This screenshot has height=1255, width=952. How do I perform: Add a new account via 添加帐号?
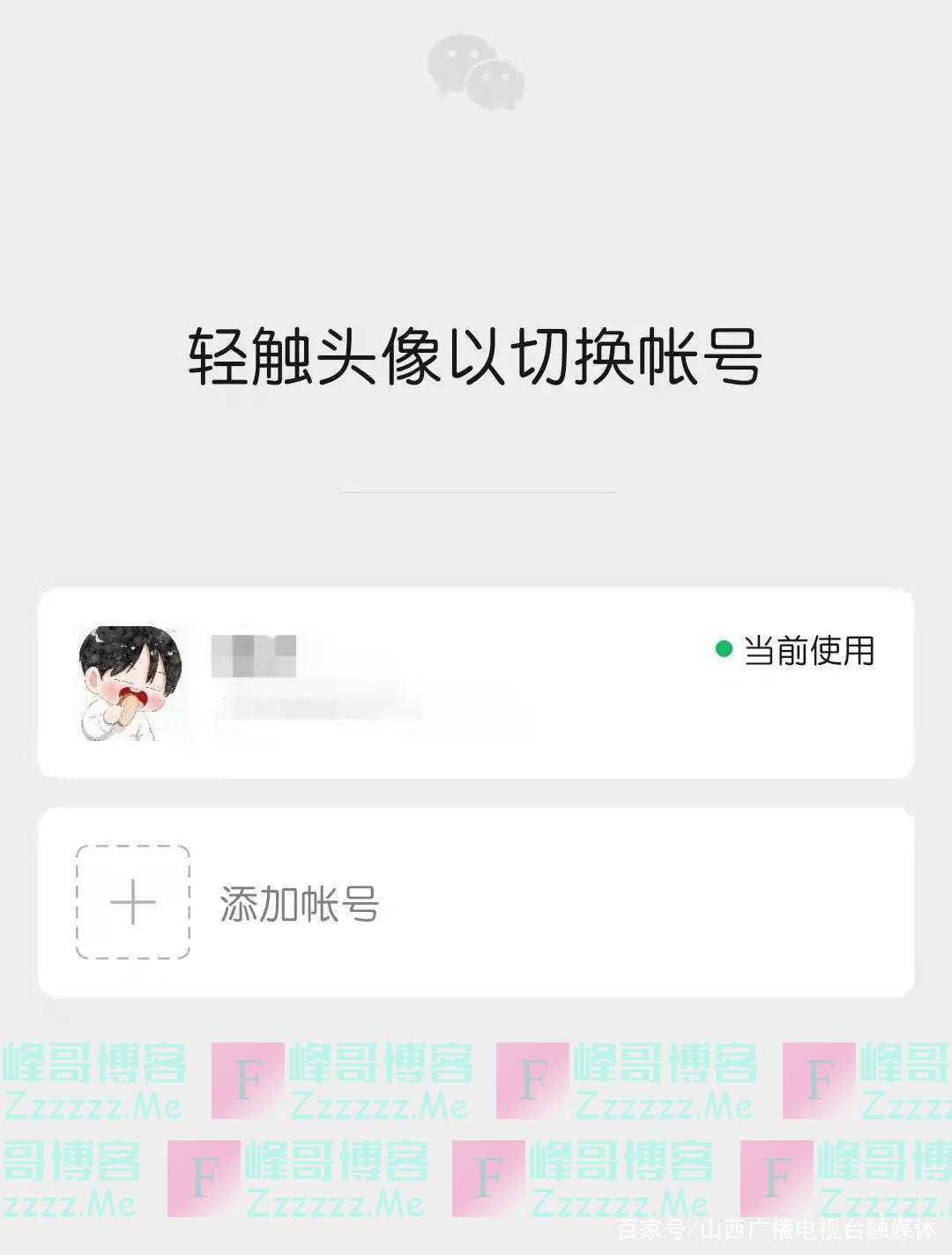click(298, 903)
